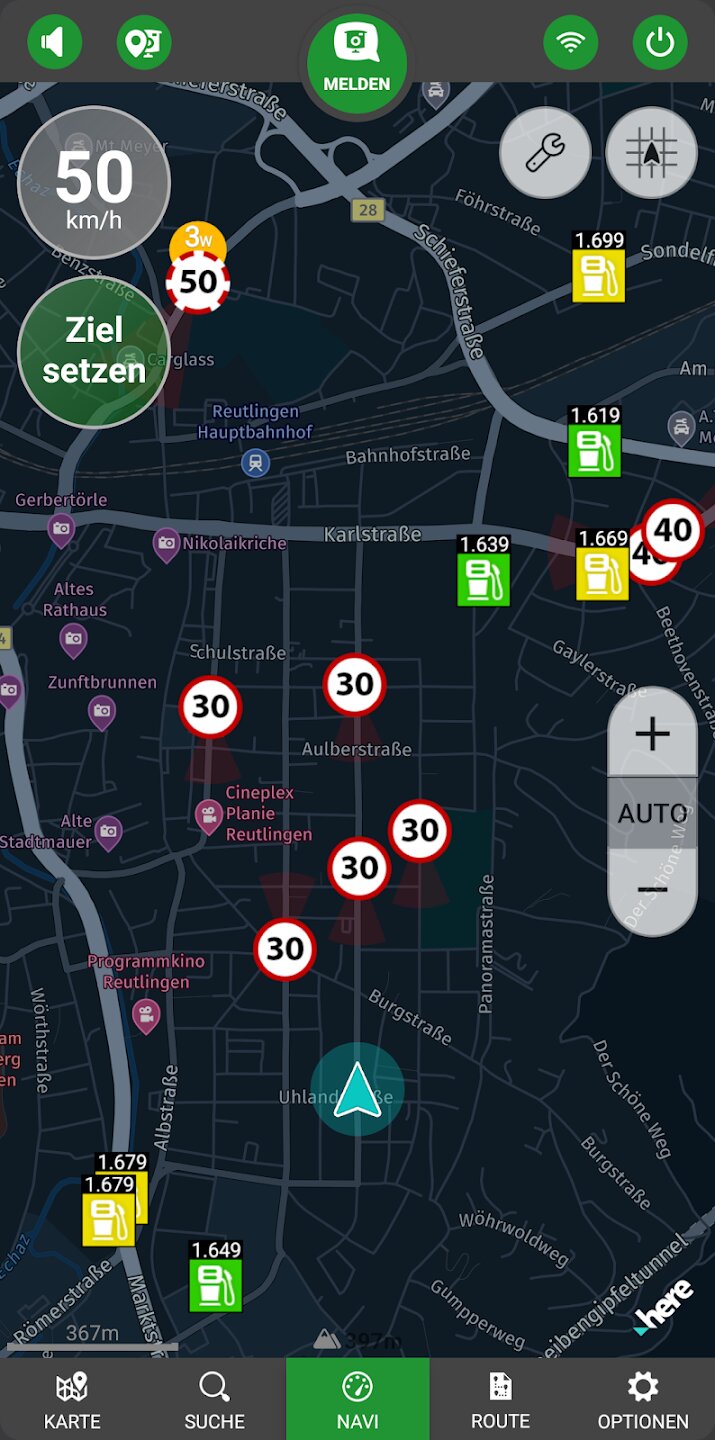Image resolution: width=715 pixels, height=1440 pixels.
Task: Tap the MELDEN report button
Action: [357, 62]
